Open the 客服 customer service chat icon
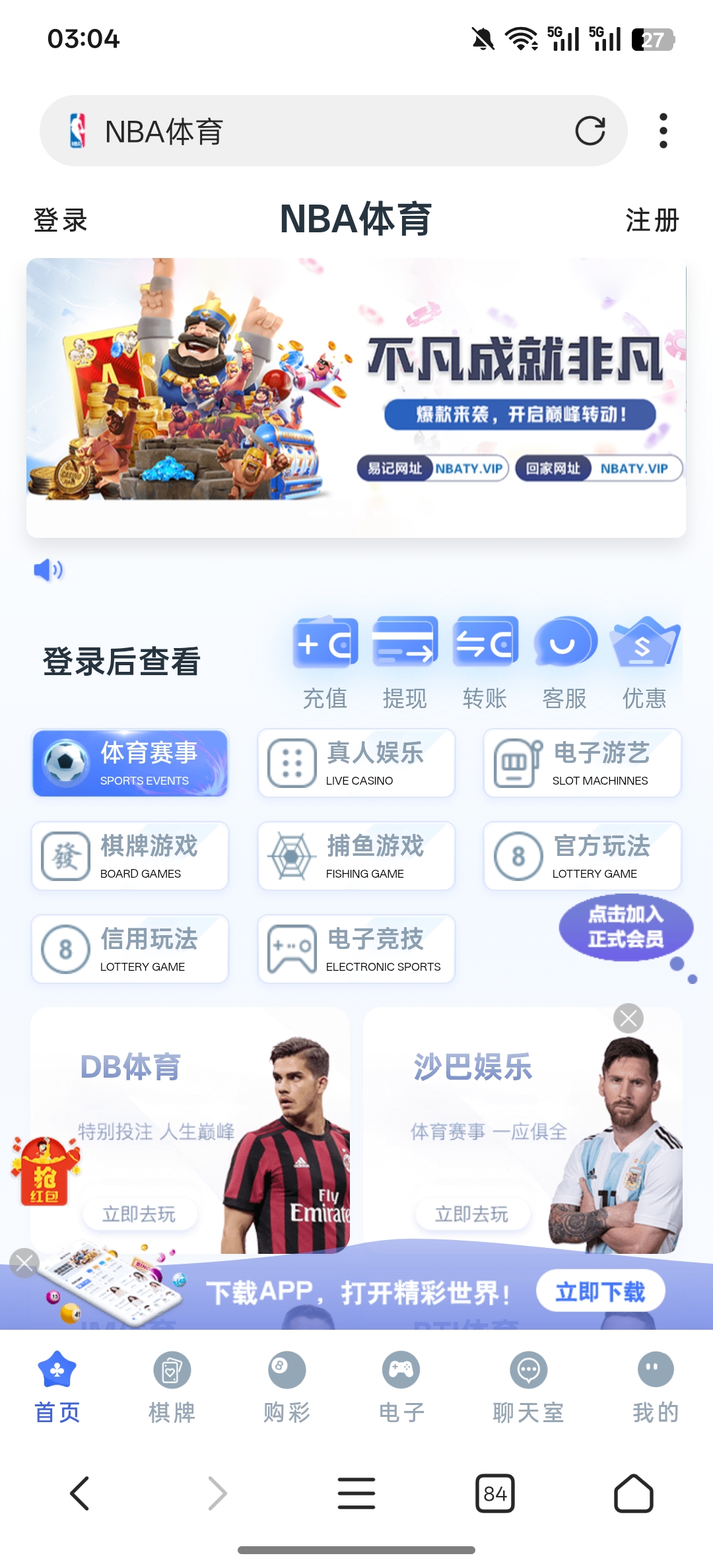Screen dimensions: 713x1568 (x=564, y=643)
